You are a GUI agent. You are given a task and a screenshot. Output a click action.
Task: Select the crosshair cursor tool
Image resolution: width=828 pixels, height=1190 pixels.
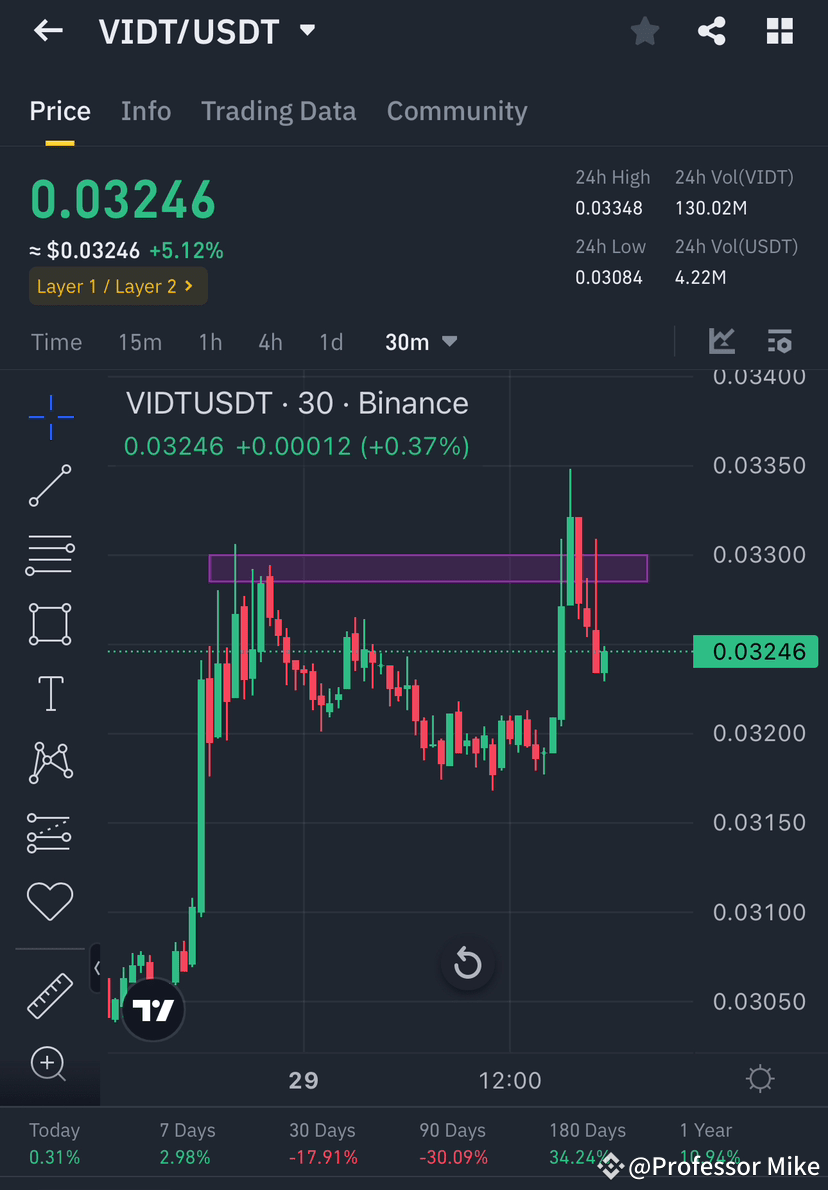click(50, 418)
